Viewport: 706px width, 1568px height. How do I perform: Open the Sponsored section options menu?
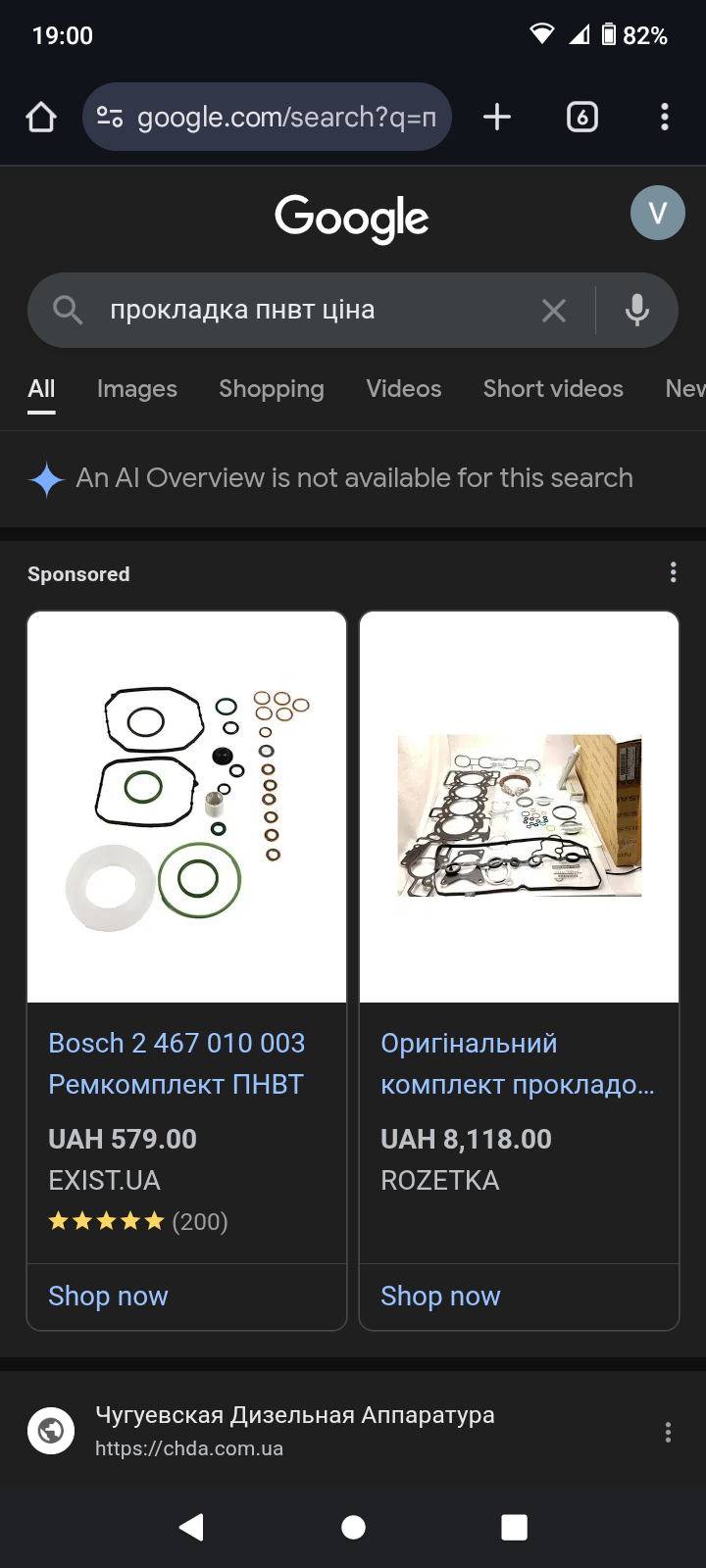coord(673,572)
